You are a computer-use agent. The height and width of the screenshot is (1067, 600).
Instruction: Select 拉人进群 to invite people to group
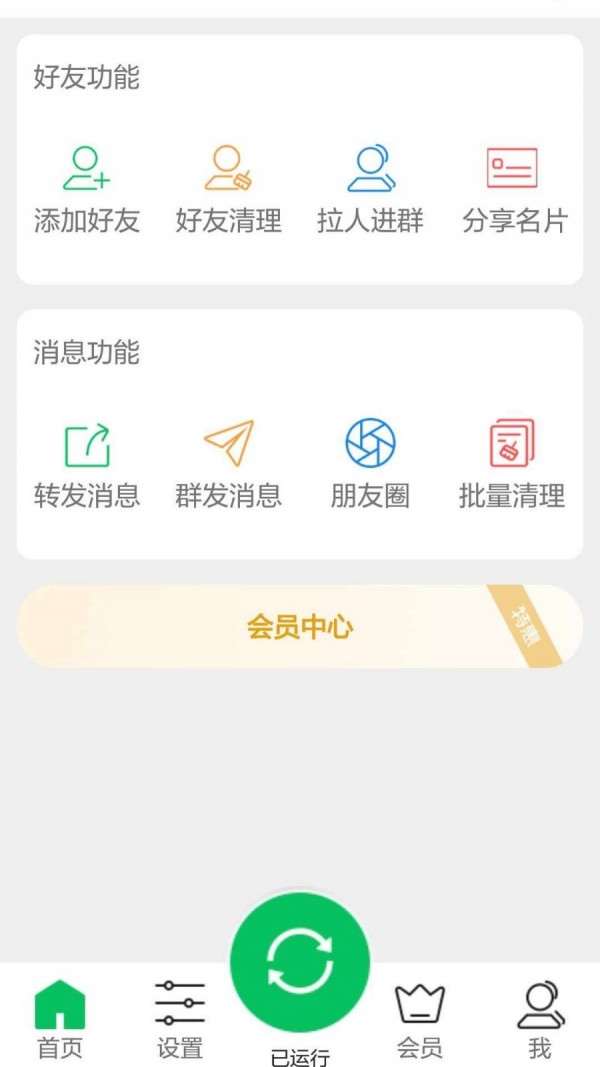click(370, 188)
